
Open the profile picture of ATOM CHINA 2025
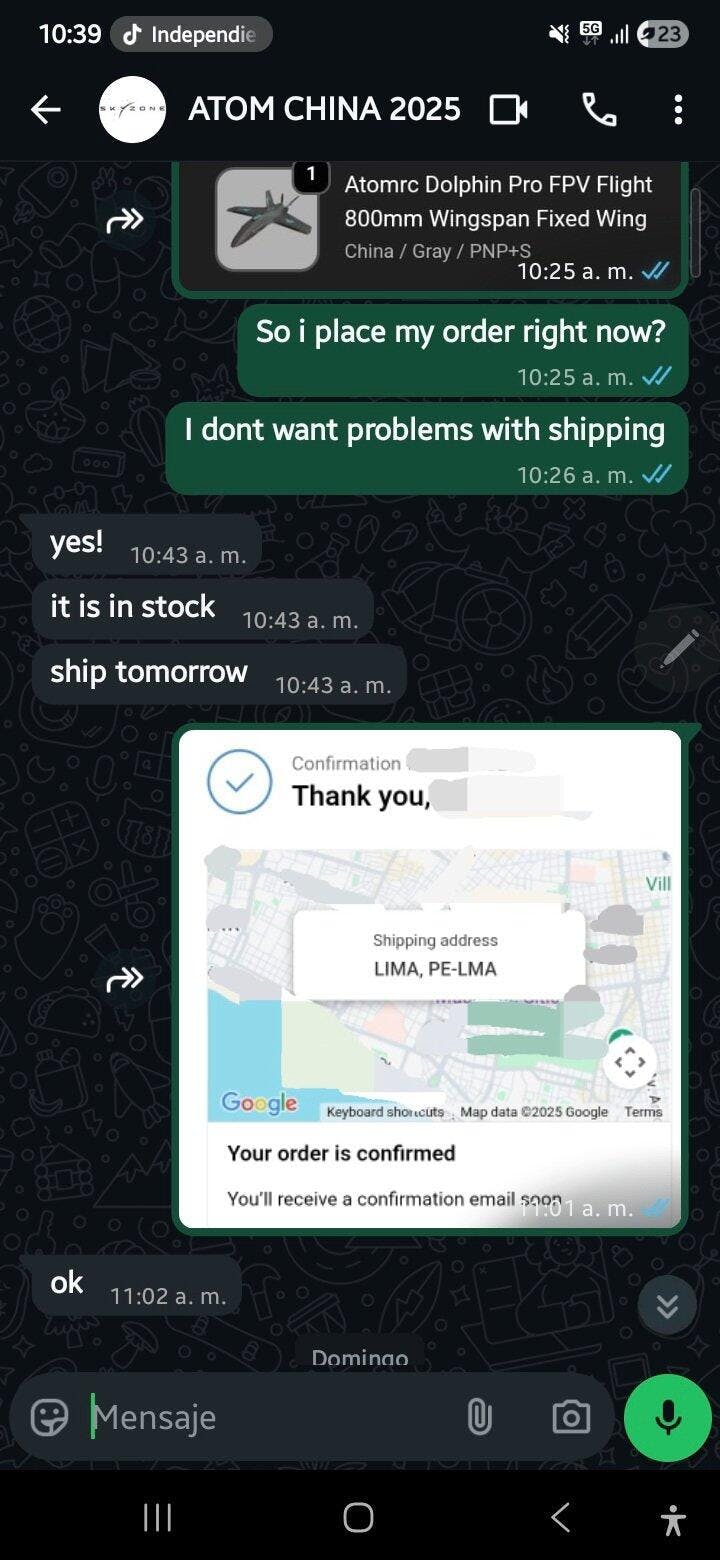point(132,110)
